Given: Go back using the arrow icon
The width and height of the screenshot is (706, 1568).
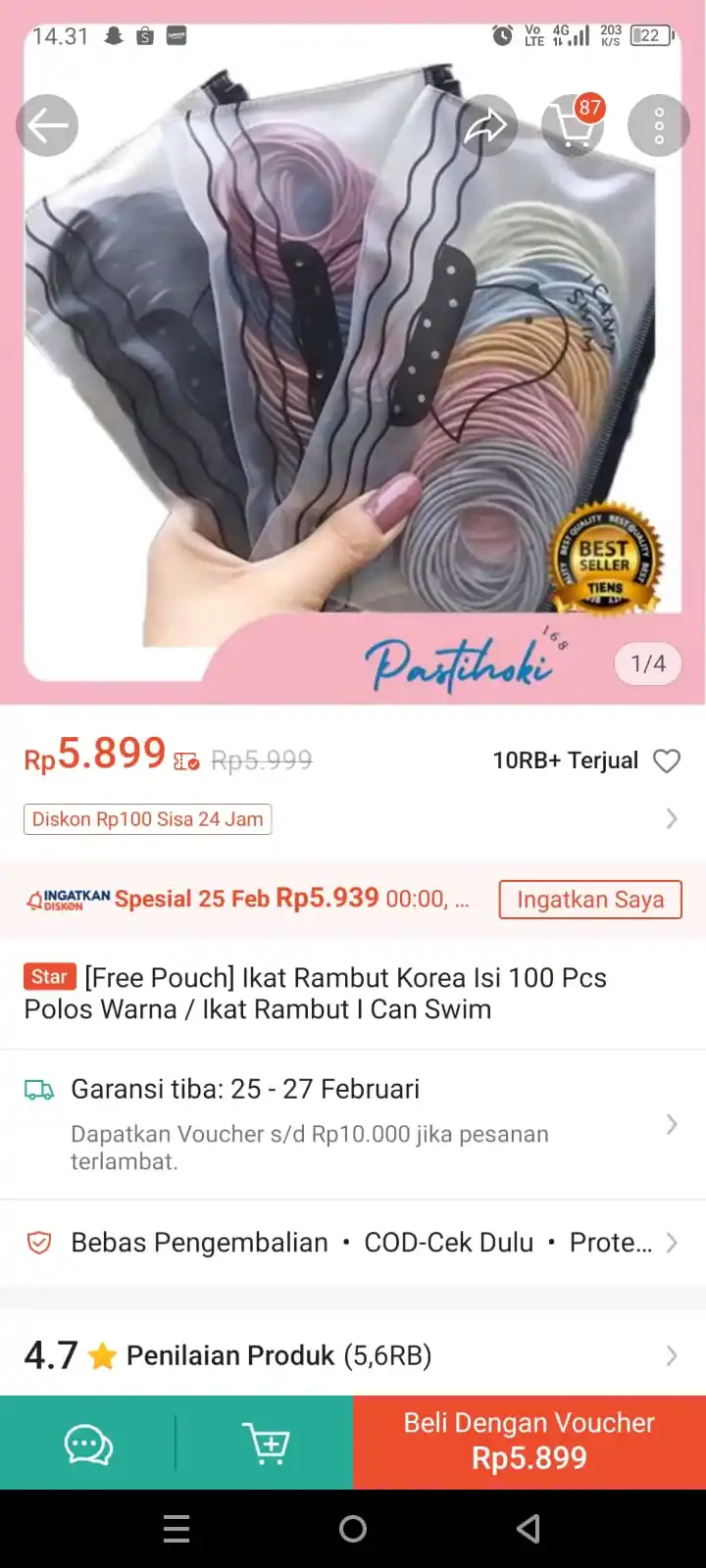Looking at the screenshot, I should coord(47,125).
